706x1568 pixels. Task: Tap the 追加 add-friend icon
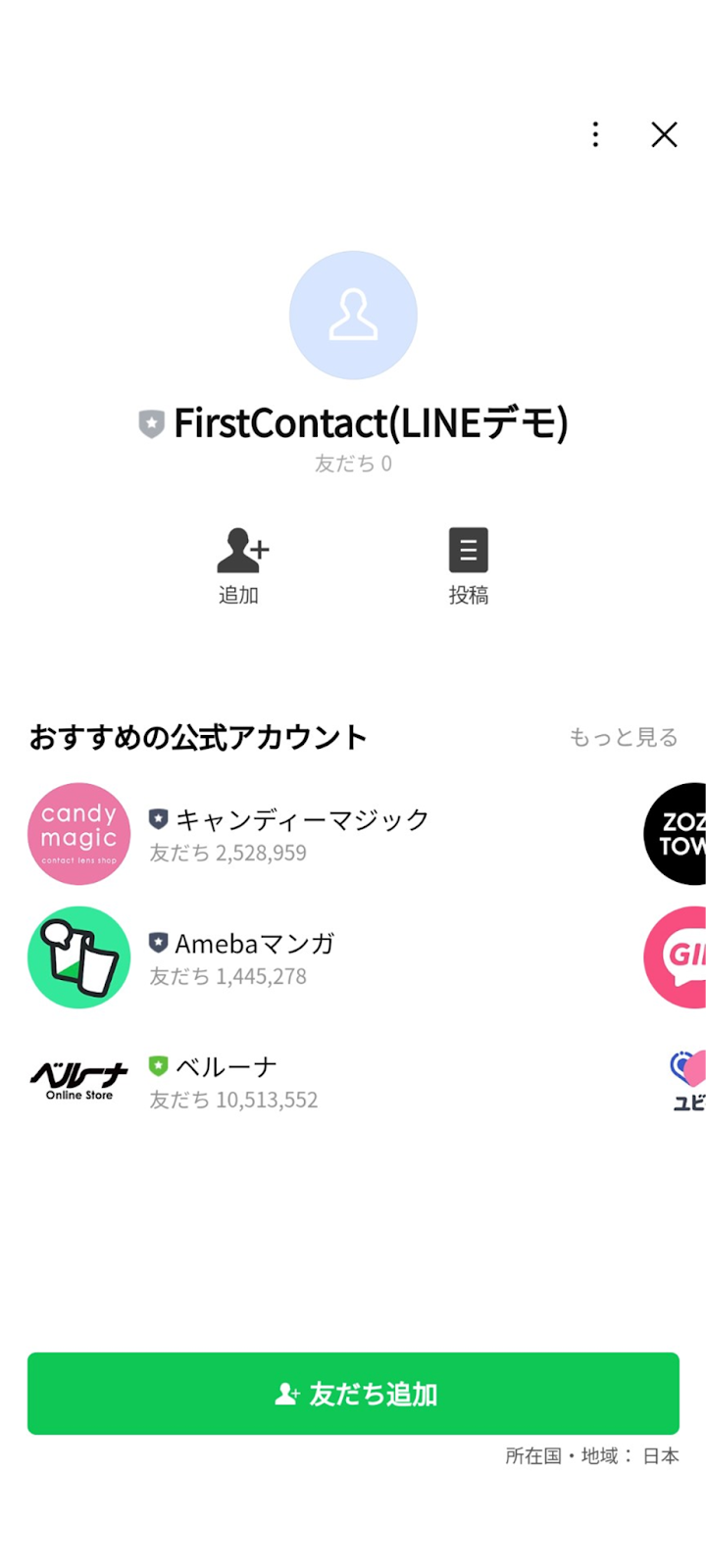pyautogui.click(x=240, y=566)
